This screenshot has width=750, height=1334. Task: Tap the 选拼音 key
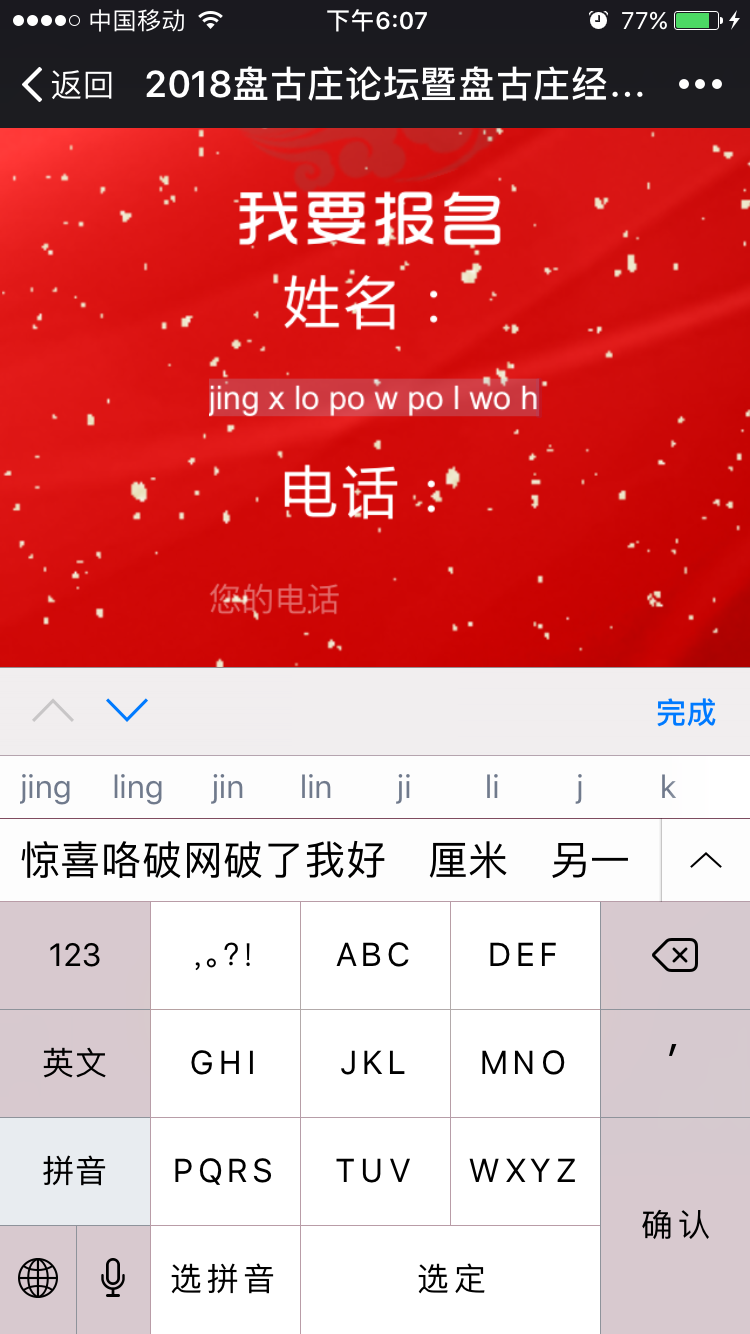point(225,1279)
